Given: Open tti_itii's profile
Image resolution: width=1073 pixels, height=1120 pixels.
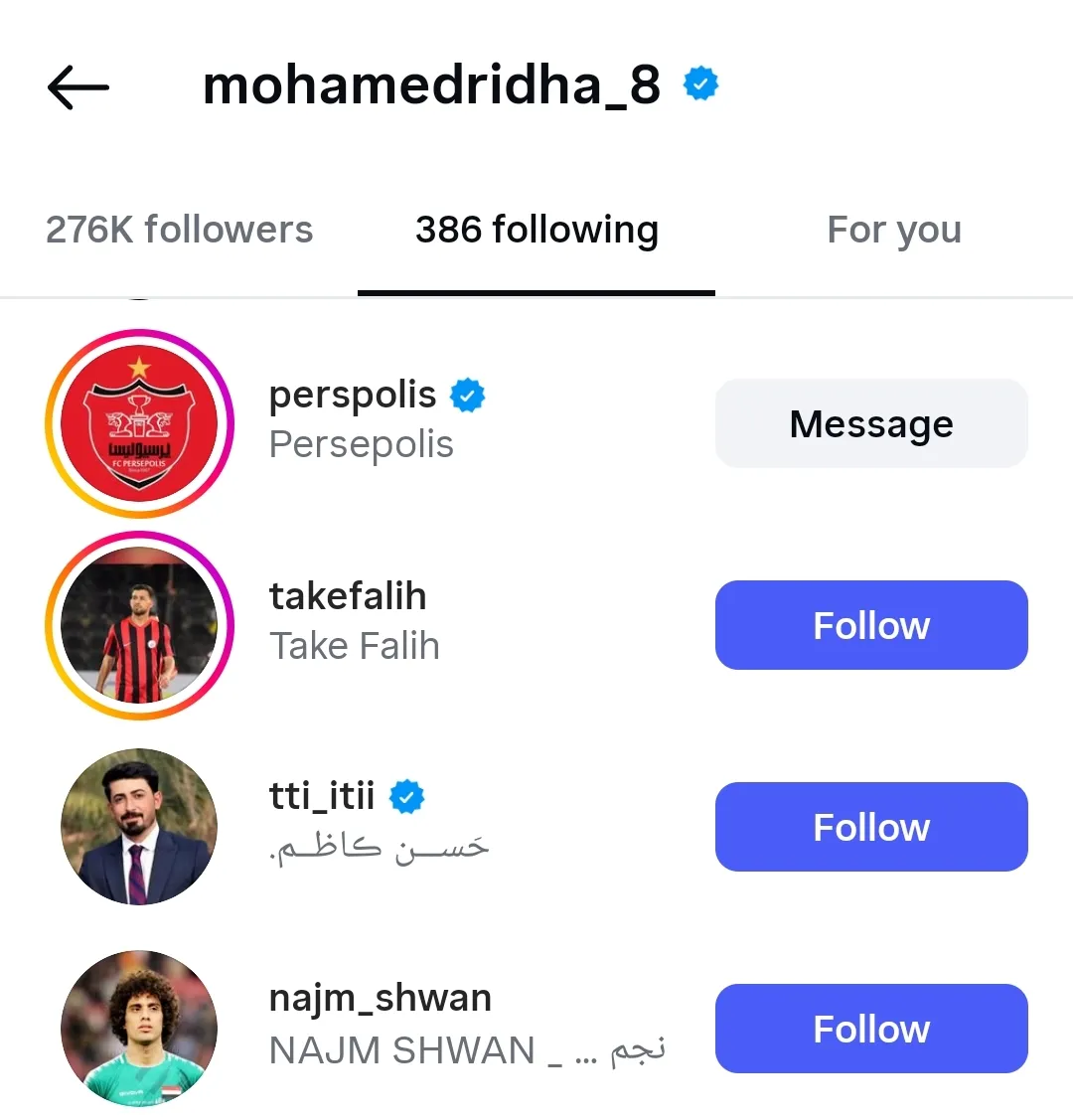Looking at the screenshot, I should [x=321, y=796].
